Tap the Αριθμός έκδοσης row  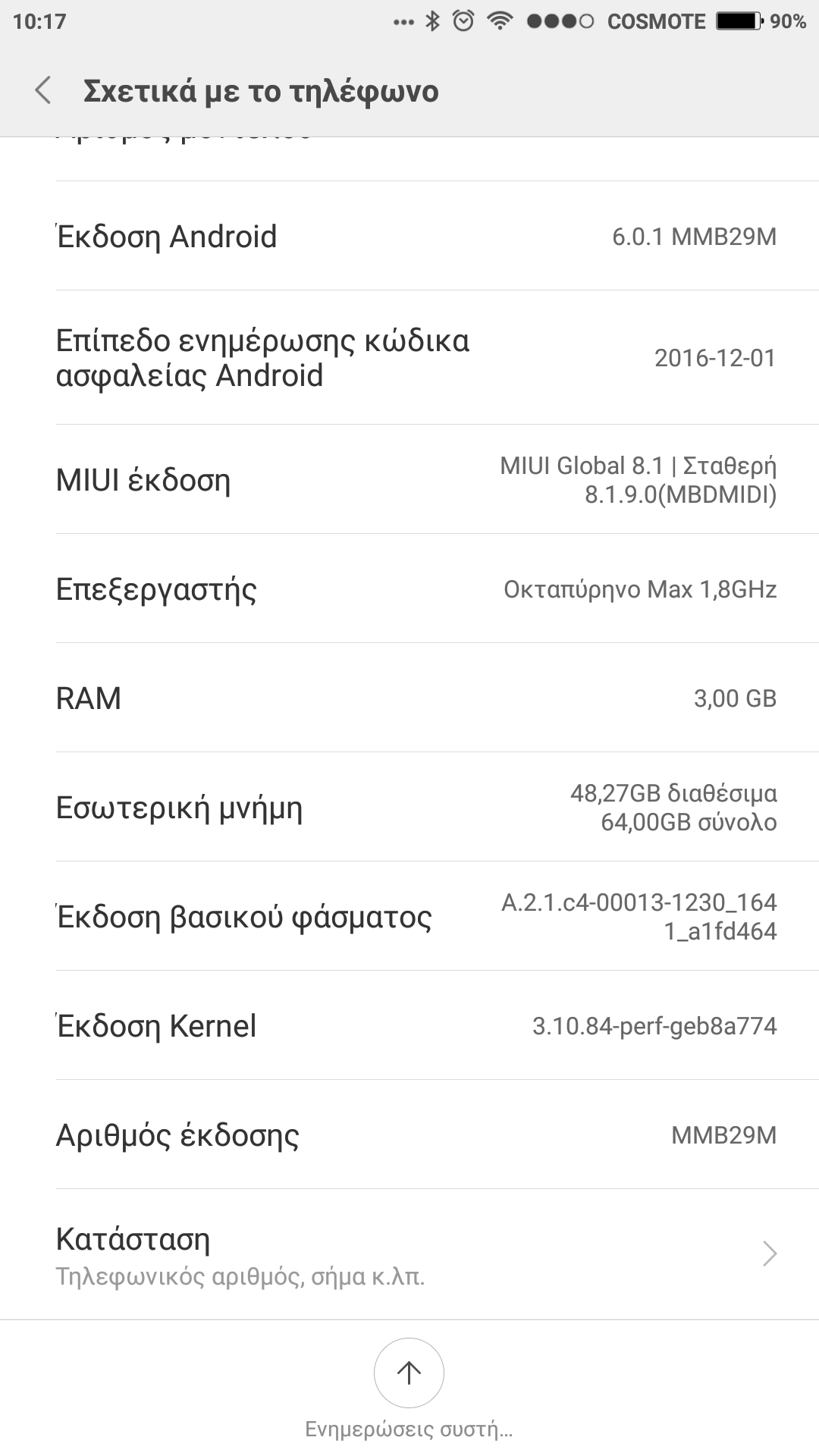409,1135
